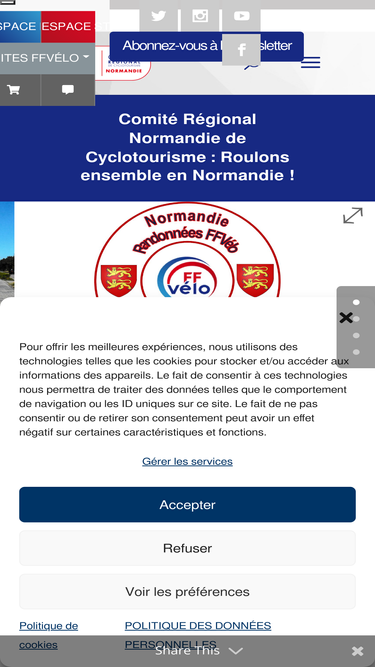Dismiss the Share This bar

click(x=358, y=651)
